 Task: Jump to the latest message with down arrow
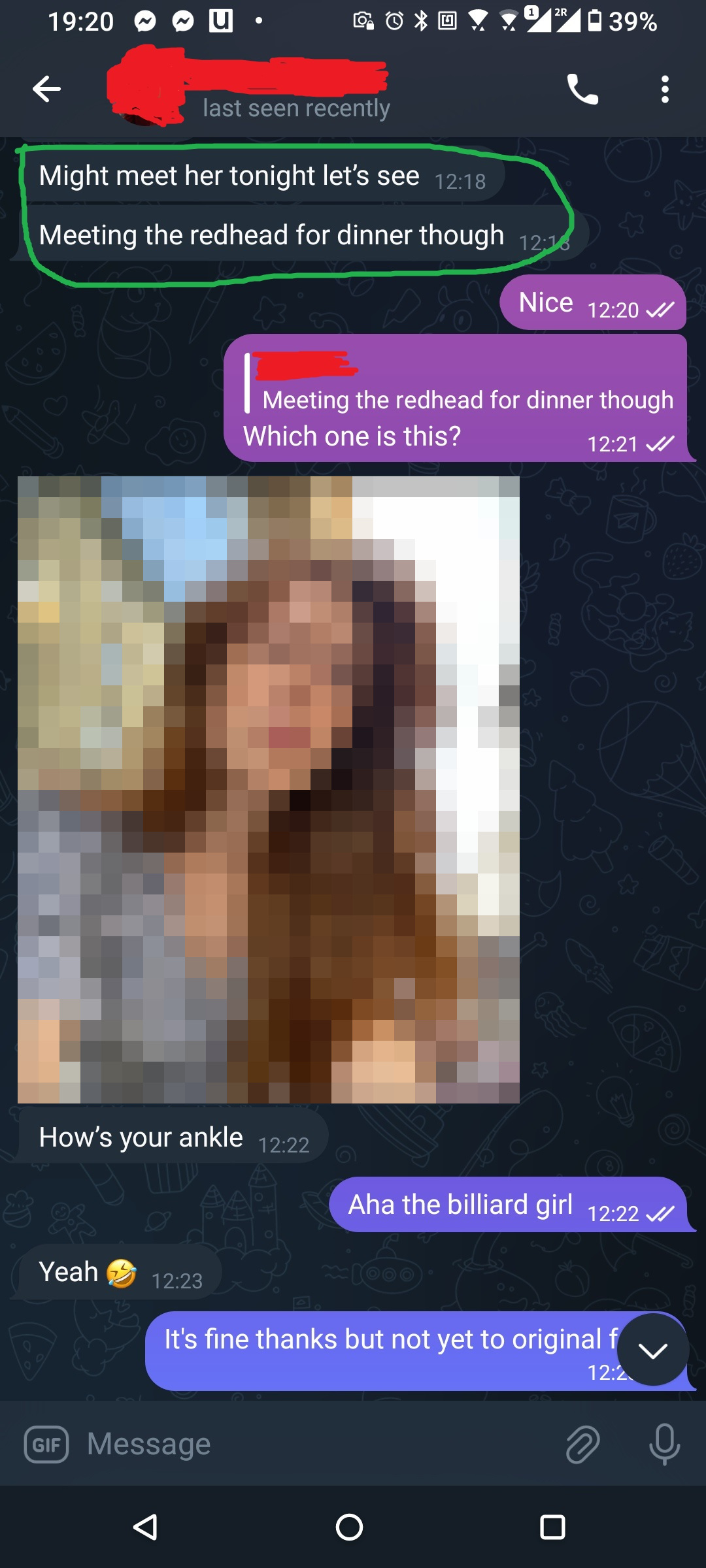(x=652, y=1350)
